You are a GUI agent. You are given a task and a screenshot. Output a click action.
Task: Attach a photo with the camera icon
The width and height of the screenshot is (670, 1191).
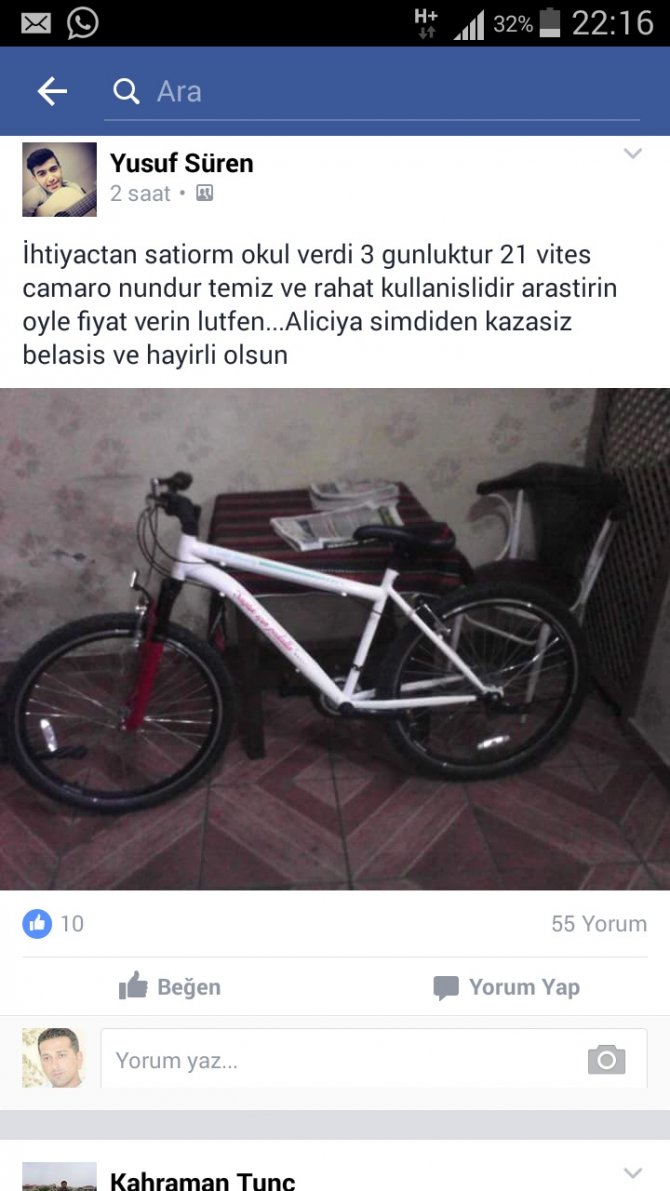(x=606, y=1060)
